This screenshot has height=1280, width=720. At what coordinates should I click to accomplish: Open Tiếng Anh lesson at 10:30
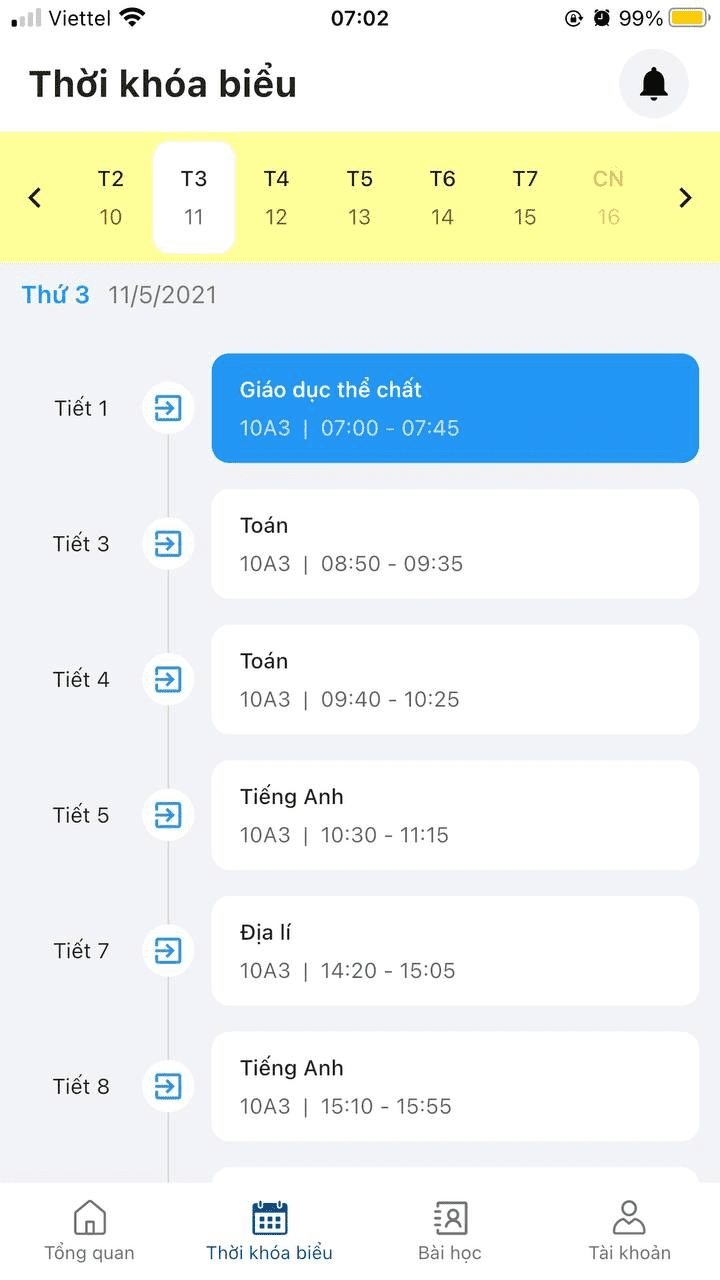click(455, 815)
